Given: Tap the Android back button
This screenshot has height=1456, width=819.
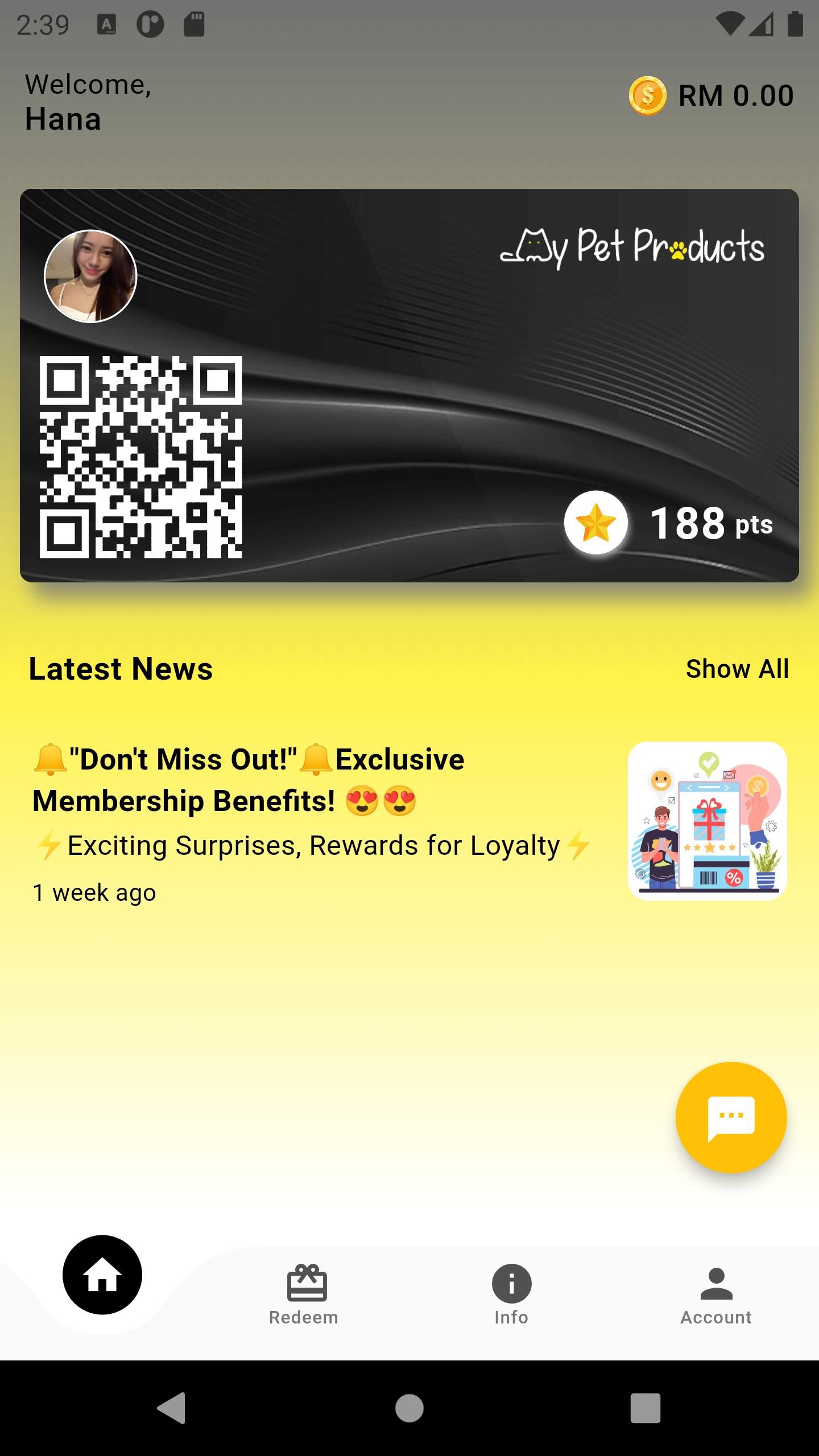Looking at the screenshot, I should coord(171,1408).
